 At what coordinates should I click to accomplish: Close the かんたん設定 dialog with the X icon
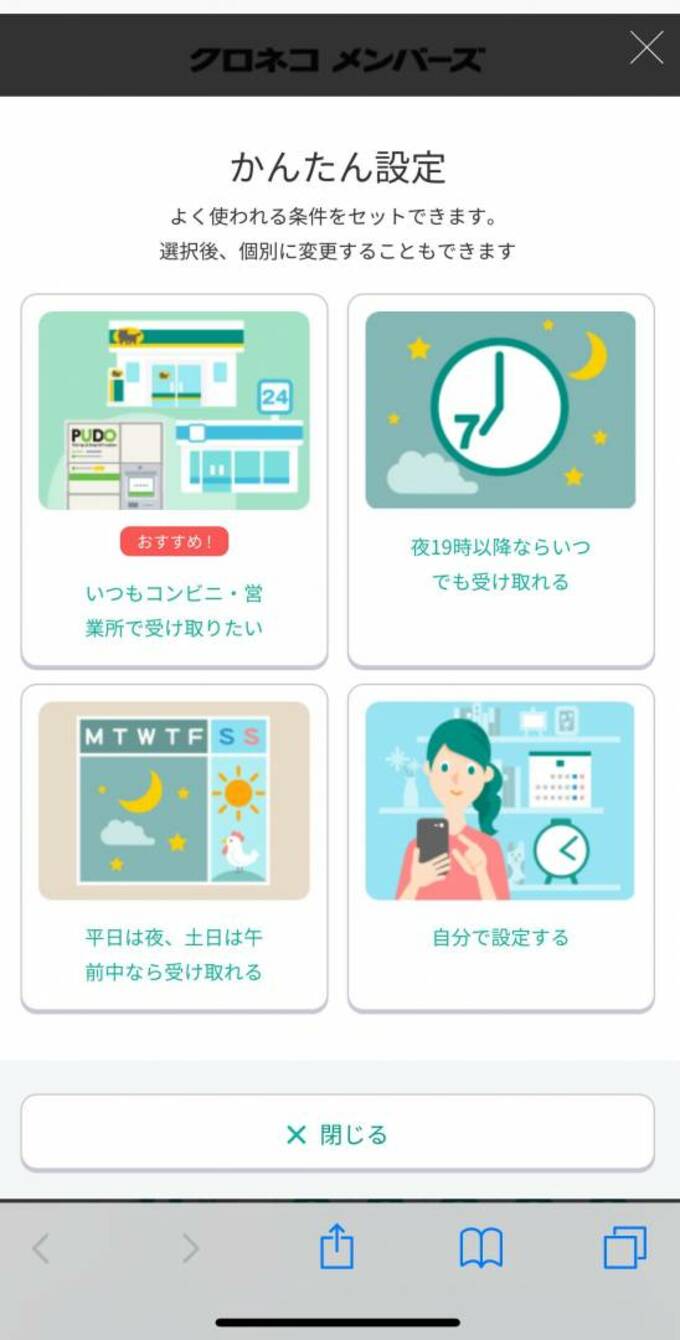pos(646,48)
